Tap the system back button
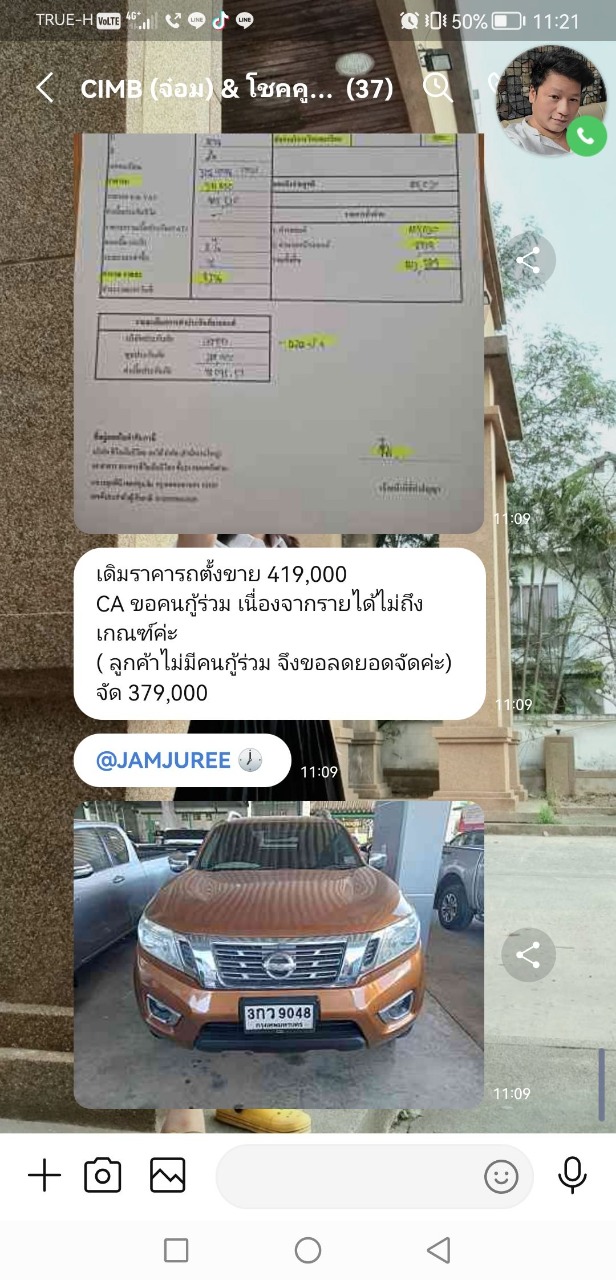 [x=438, y=1250]
